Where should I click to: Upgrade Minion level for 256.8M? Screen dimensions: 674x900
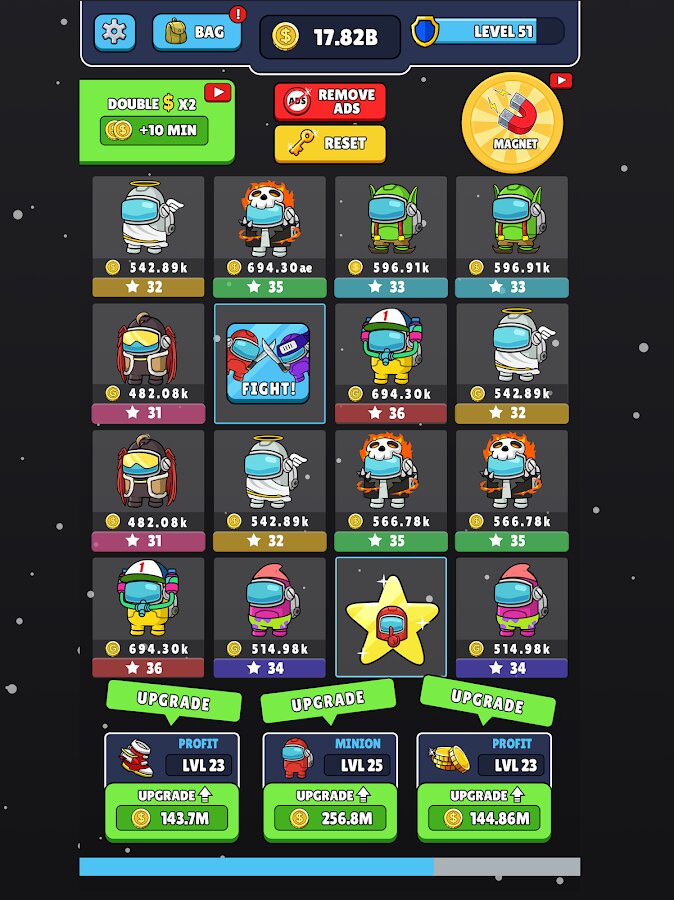(330, 811)
